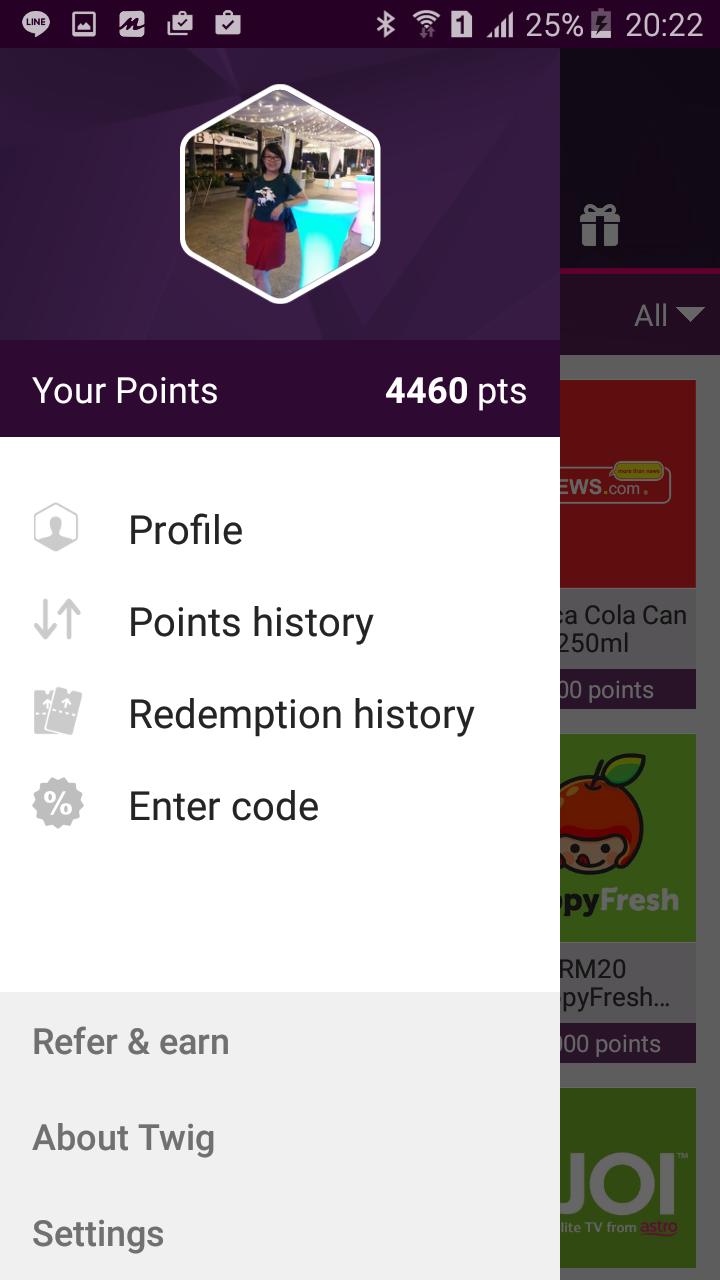Select the Points history arrows icon
The width and height of the screenshot is (720, 1280).
[x=57, y=621]
